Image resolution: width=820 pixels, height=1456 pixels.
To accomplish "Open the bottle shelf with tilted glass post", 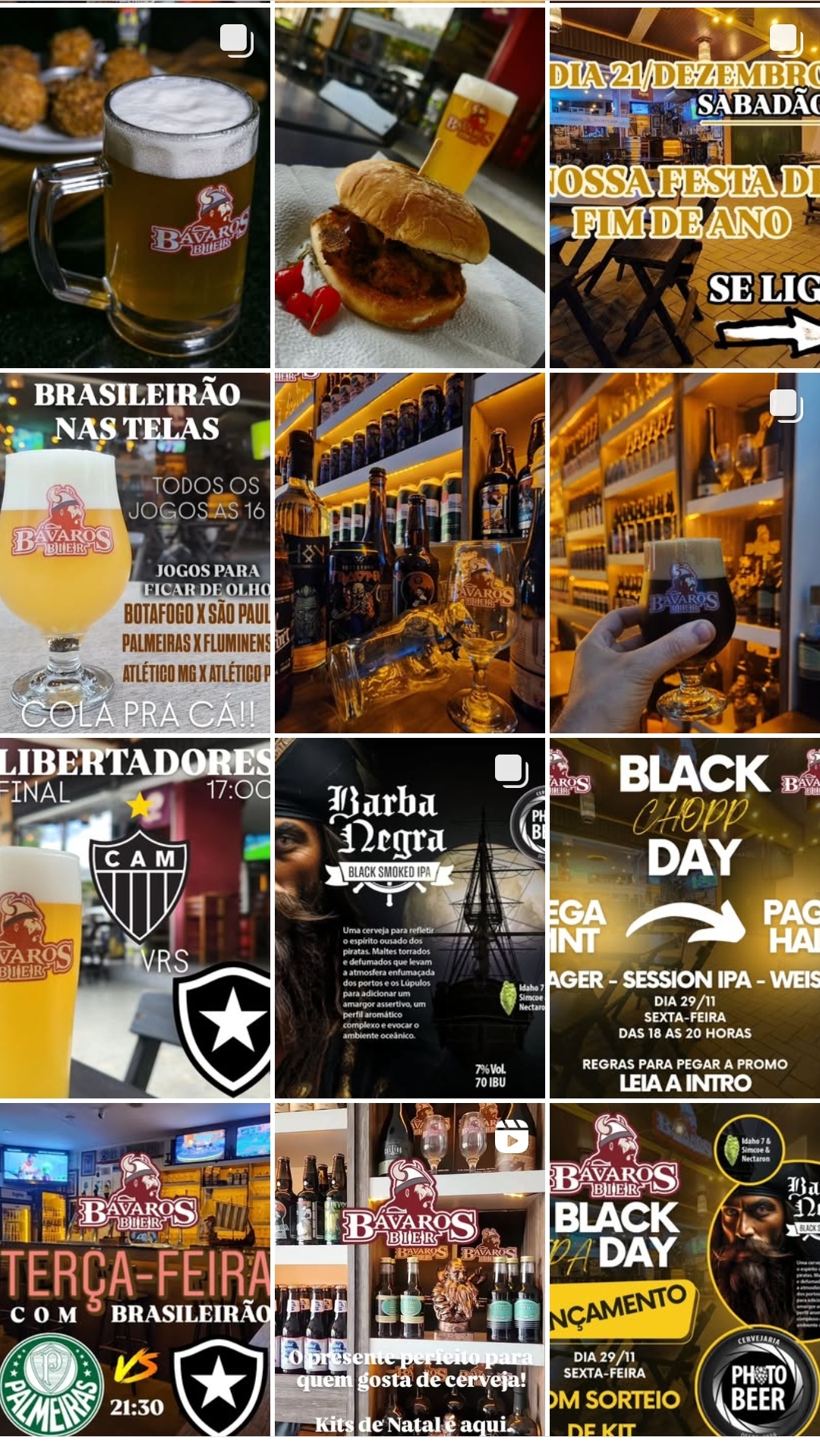I will (x=410, y=553).
